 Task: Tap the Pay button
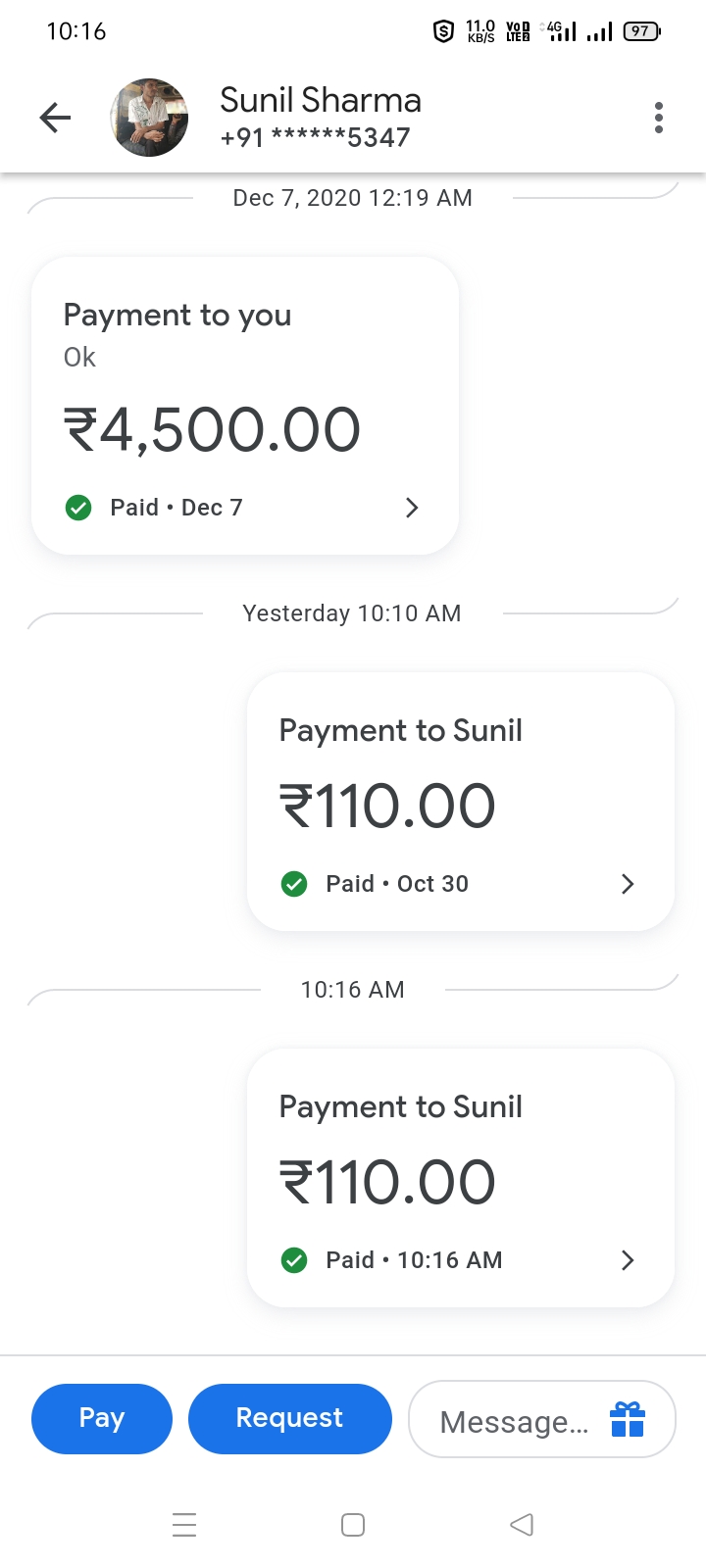[102, 1418]
